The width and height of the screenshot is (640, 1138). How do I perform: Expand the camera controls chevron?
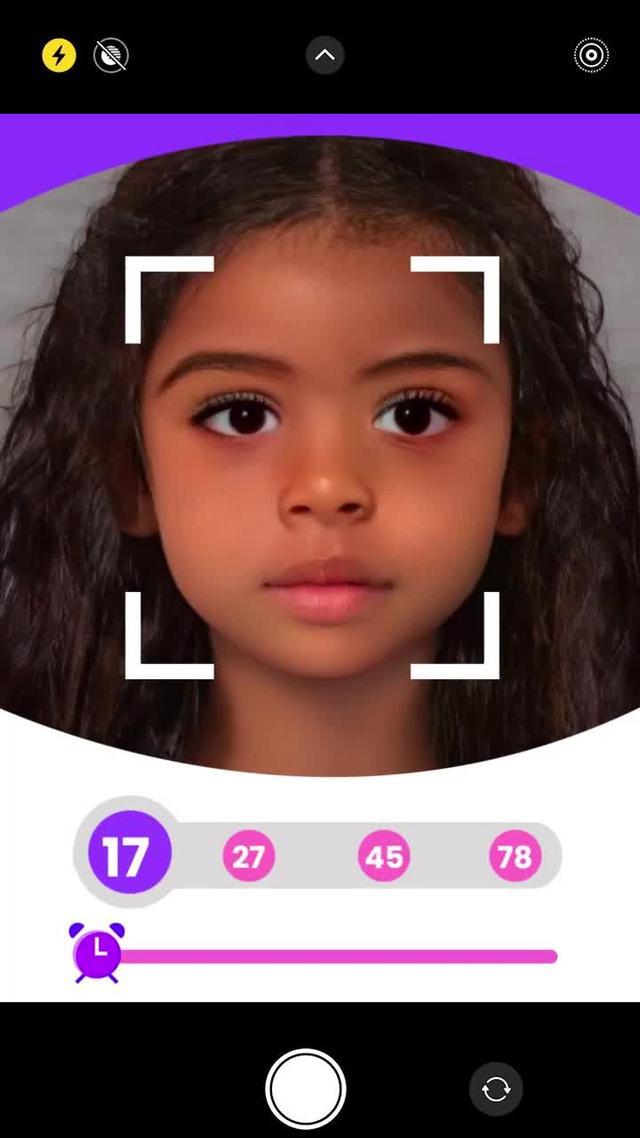pyautogui.click(x=325, y=56)
